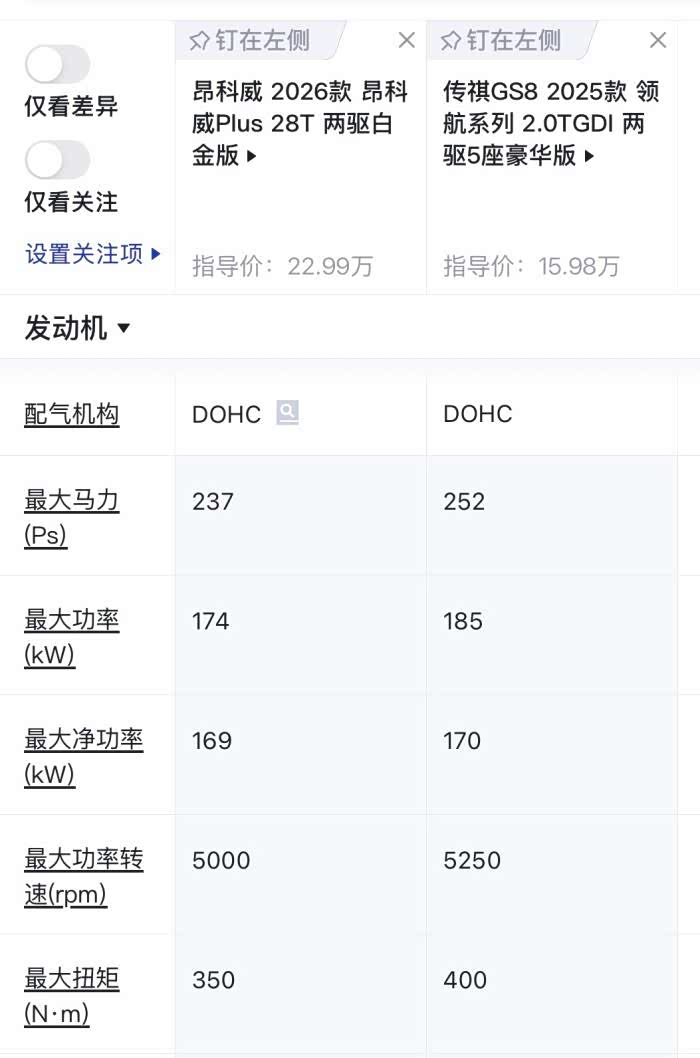The image size is (700, 1058).
Task: Show the 最大净功率(kW) definition
Action: pyautogui.click(x=84, y=757)
